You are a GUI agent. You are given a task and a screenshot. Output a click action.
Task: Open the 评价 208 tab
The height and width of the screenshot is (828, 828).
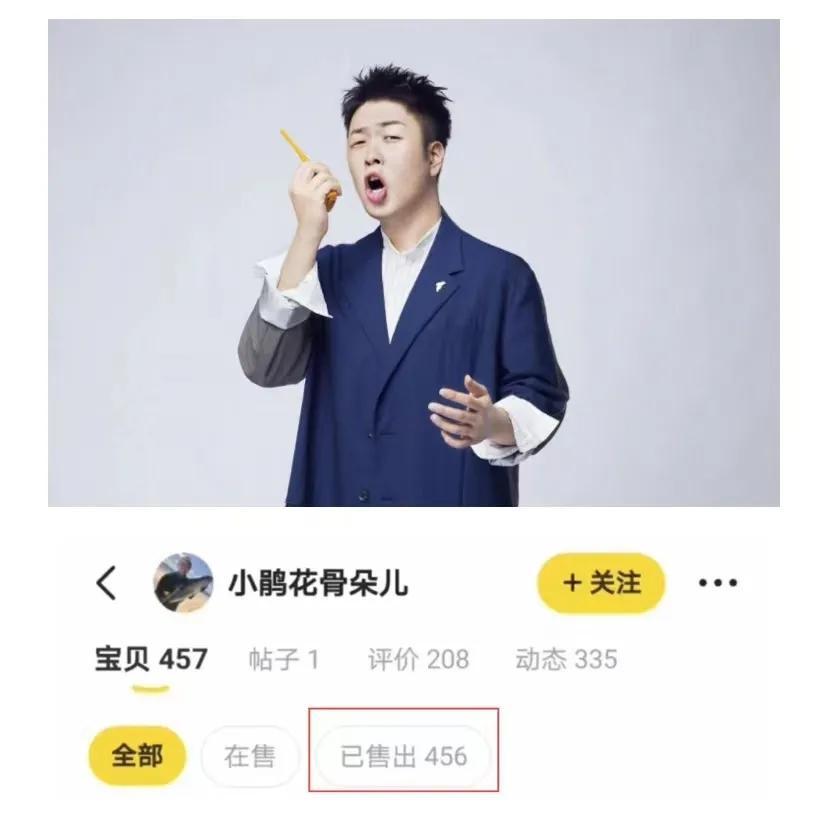pyautogui.click(x=418, y=660)
